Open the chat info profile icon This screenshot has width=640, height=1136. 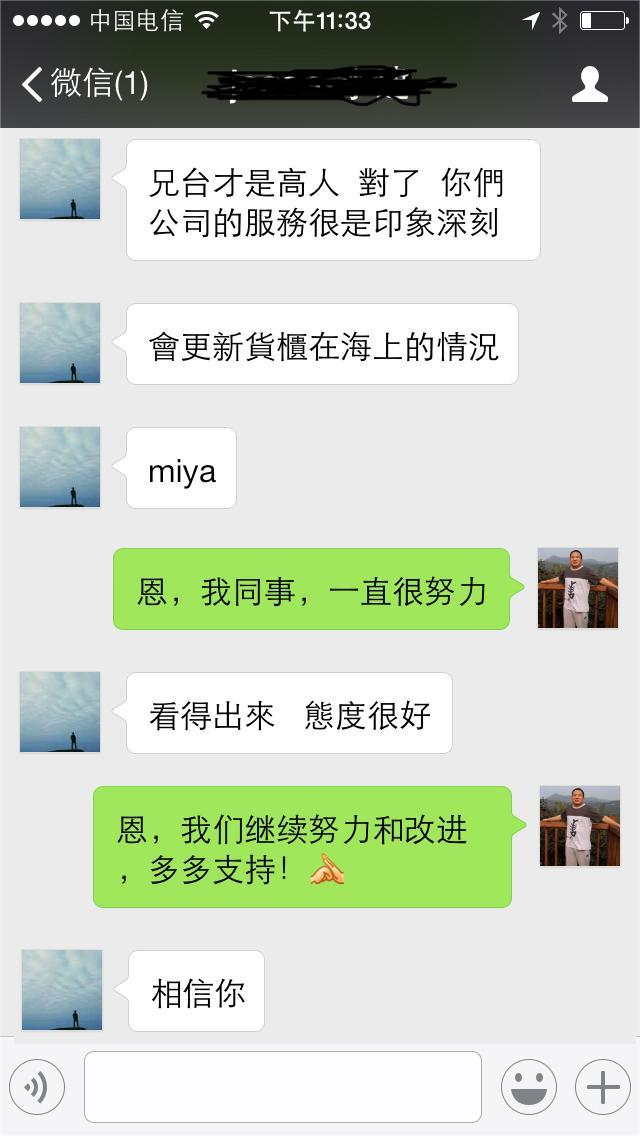(590, 84)
